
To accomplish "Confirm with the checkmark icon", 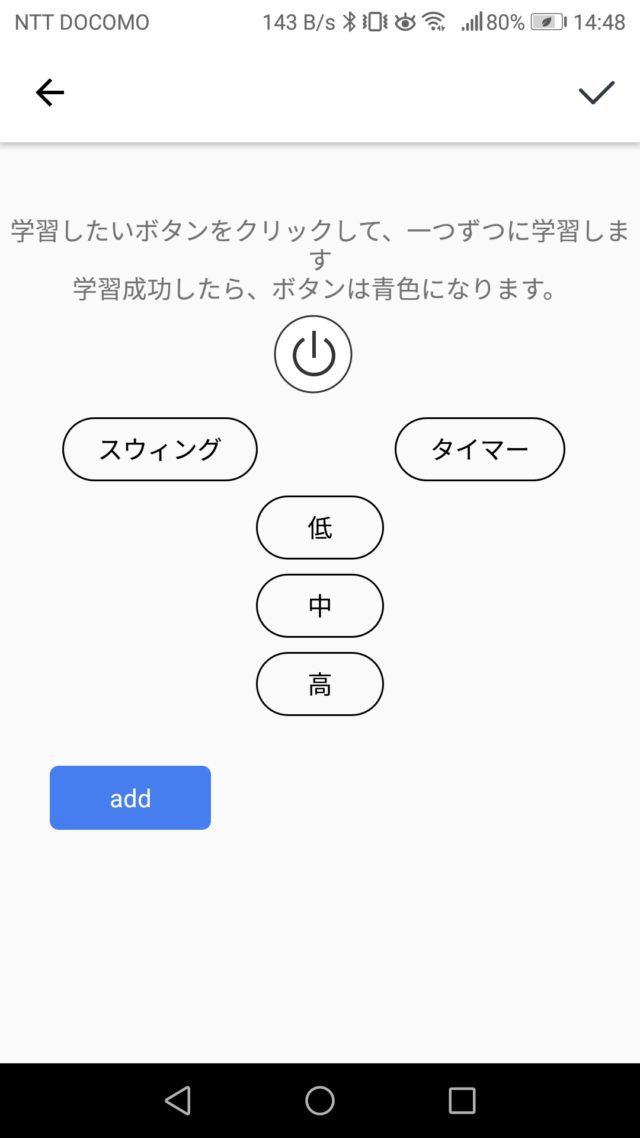I will click(x=596, y=92).
